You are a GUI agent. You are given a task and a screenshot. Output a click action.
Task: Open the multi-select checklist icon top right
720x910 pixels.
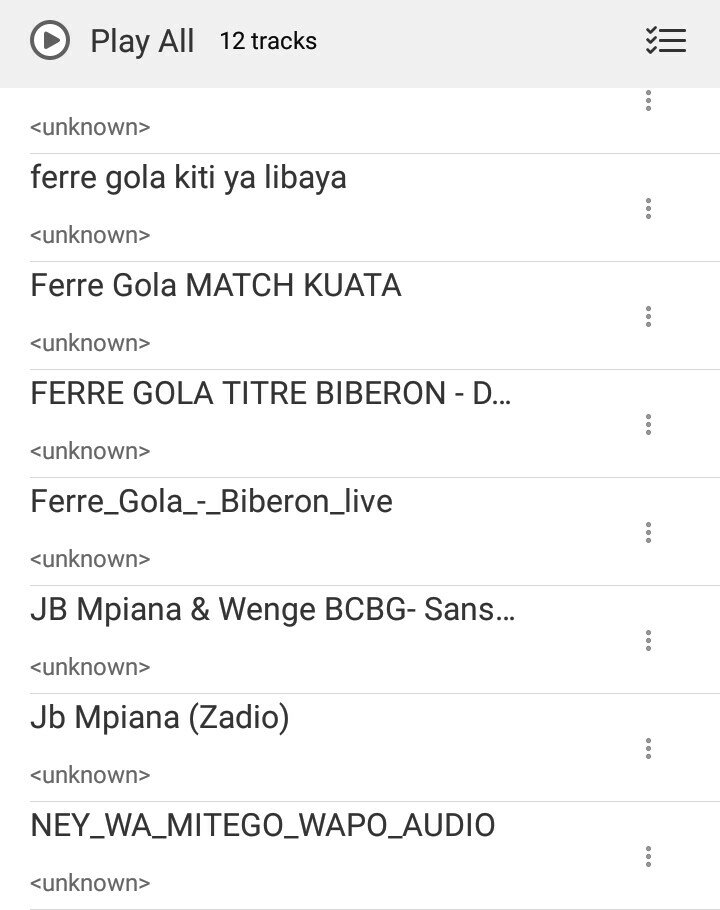(x=668, y=41)
